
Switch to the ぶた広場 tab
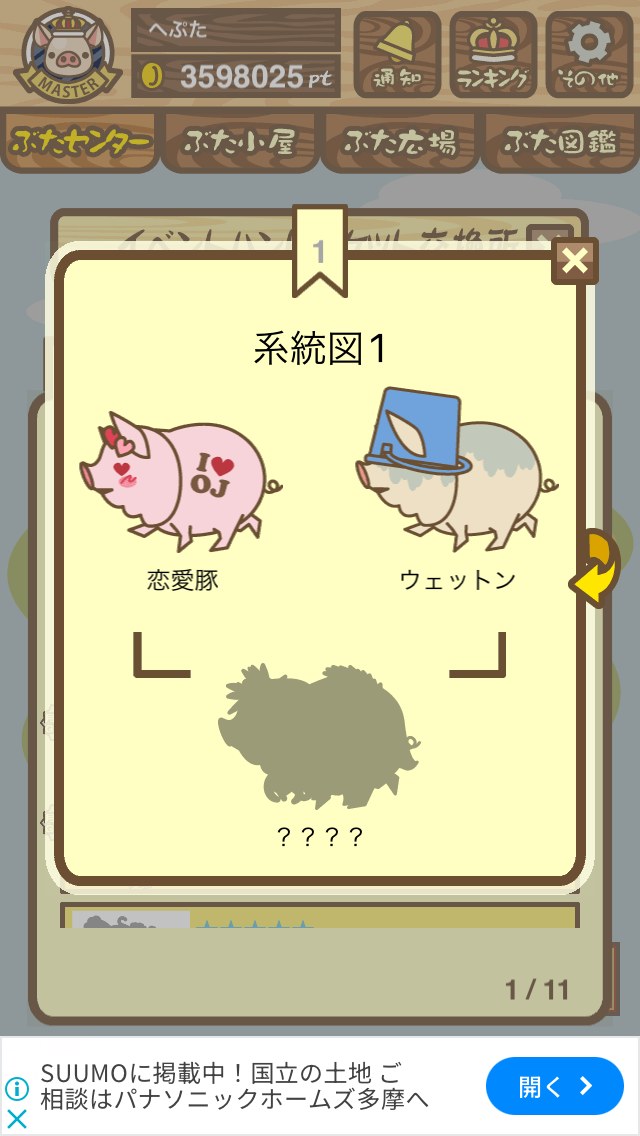tap(400, 141)
